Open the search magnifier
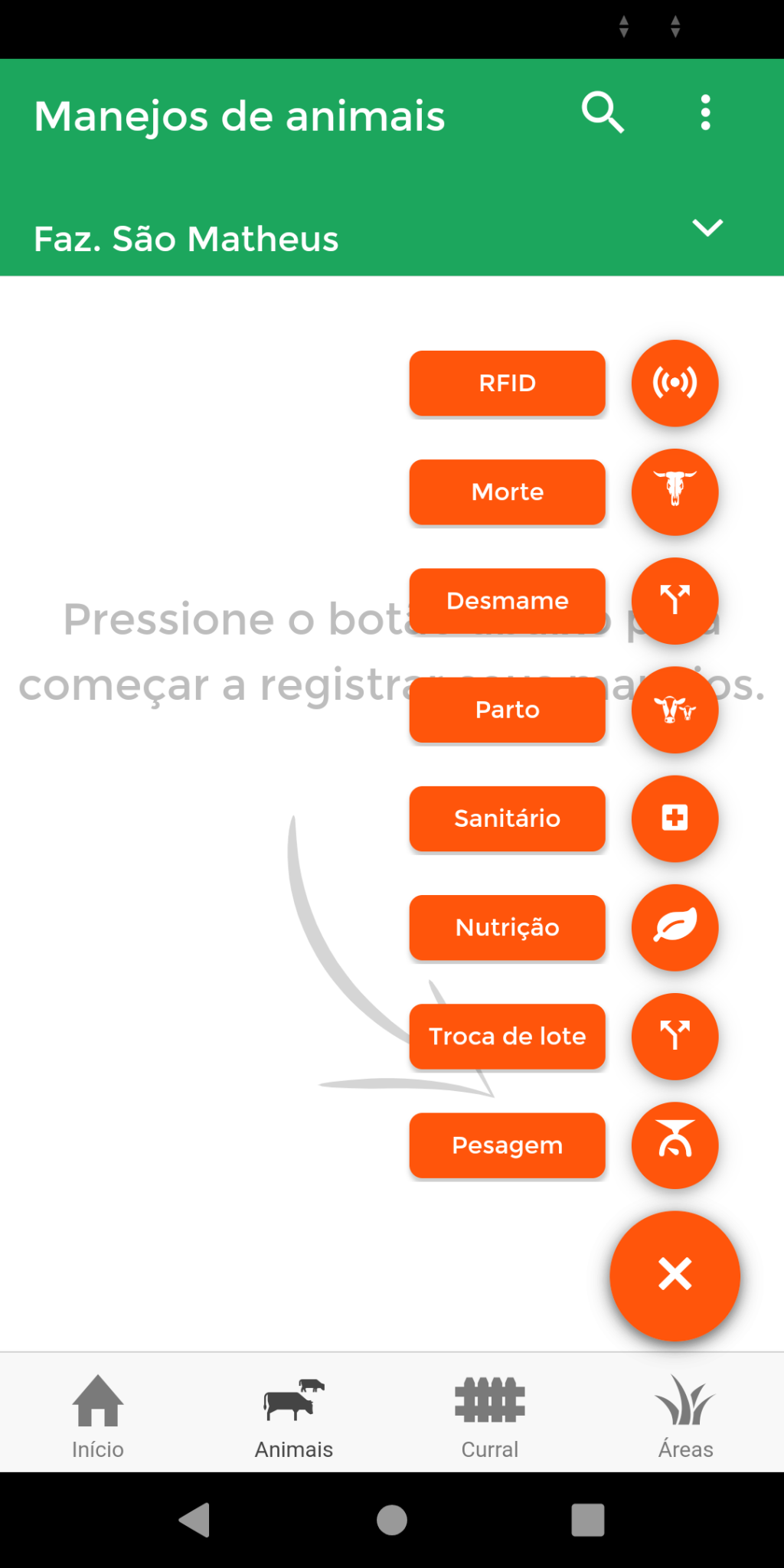 pyautogui.click(x=603, y=113)
